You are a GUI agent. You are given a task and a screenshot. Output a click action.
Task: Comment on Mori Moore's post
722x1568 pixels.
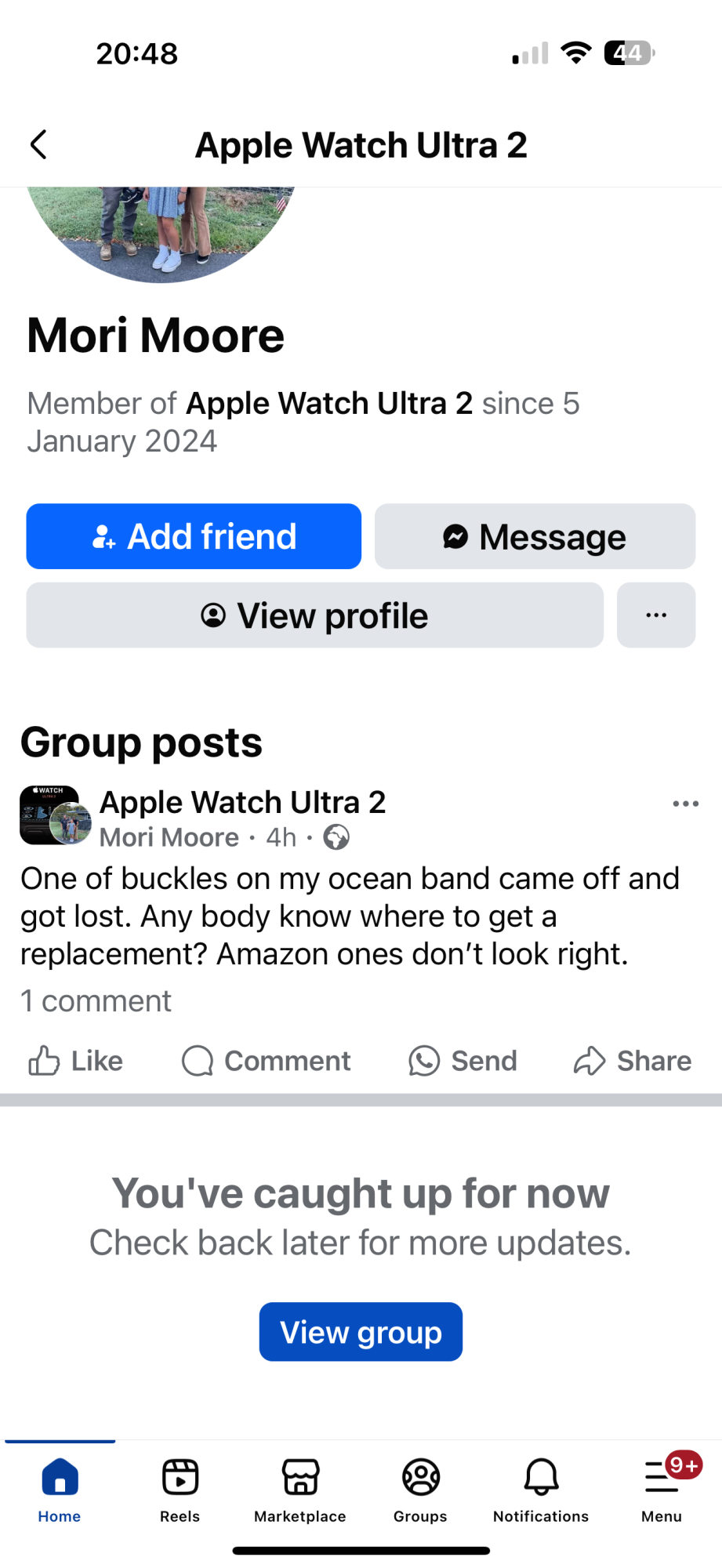coord(267,1061)
